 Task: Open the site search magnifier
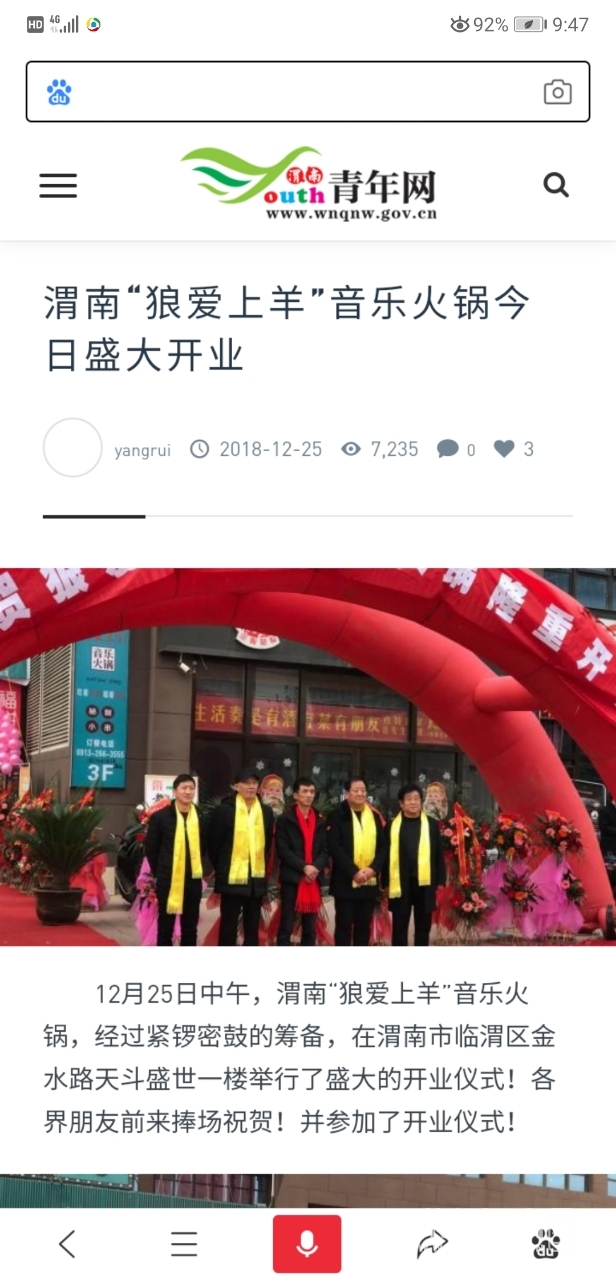pyautogui.click(x=556, y=184)
